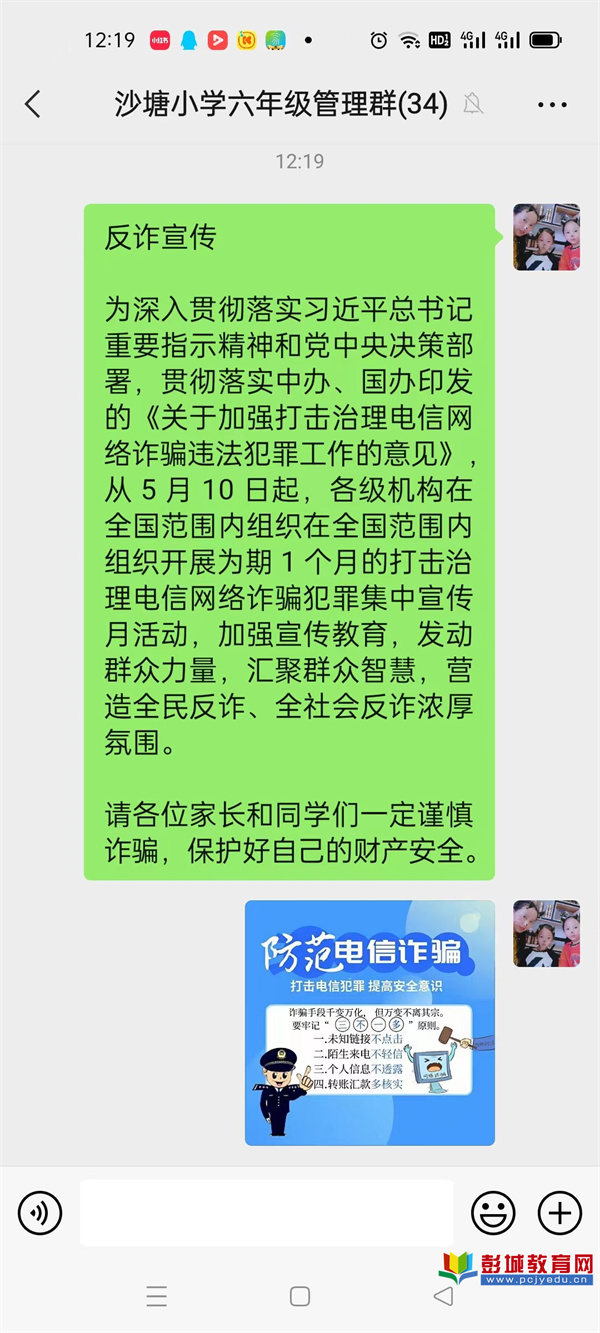Go back from the group chat
600x1333 pixels.
[x=33, y=104]
